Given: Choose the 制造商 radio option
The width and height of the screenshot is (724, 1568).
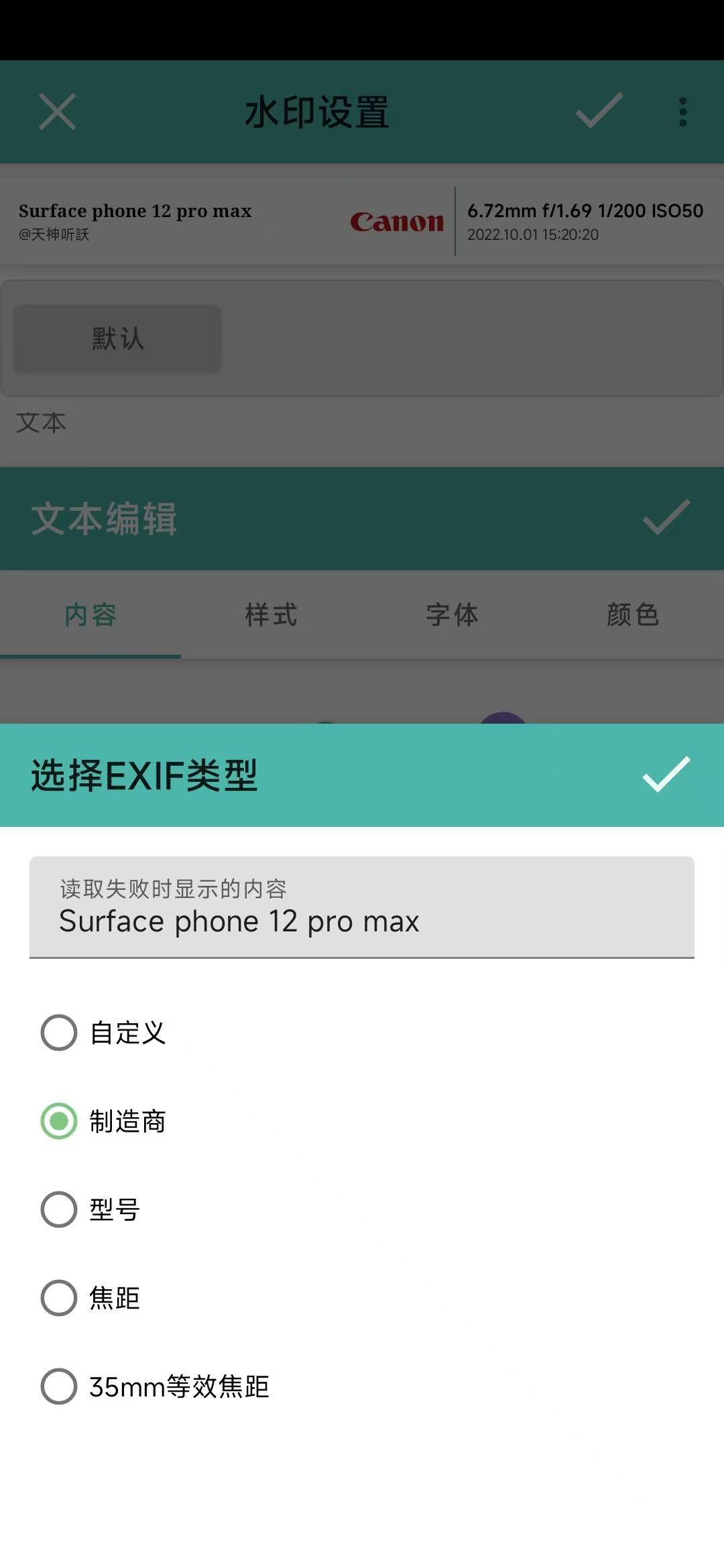Looking at the screenshot, I should (x=59, y=1121).
